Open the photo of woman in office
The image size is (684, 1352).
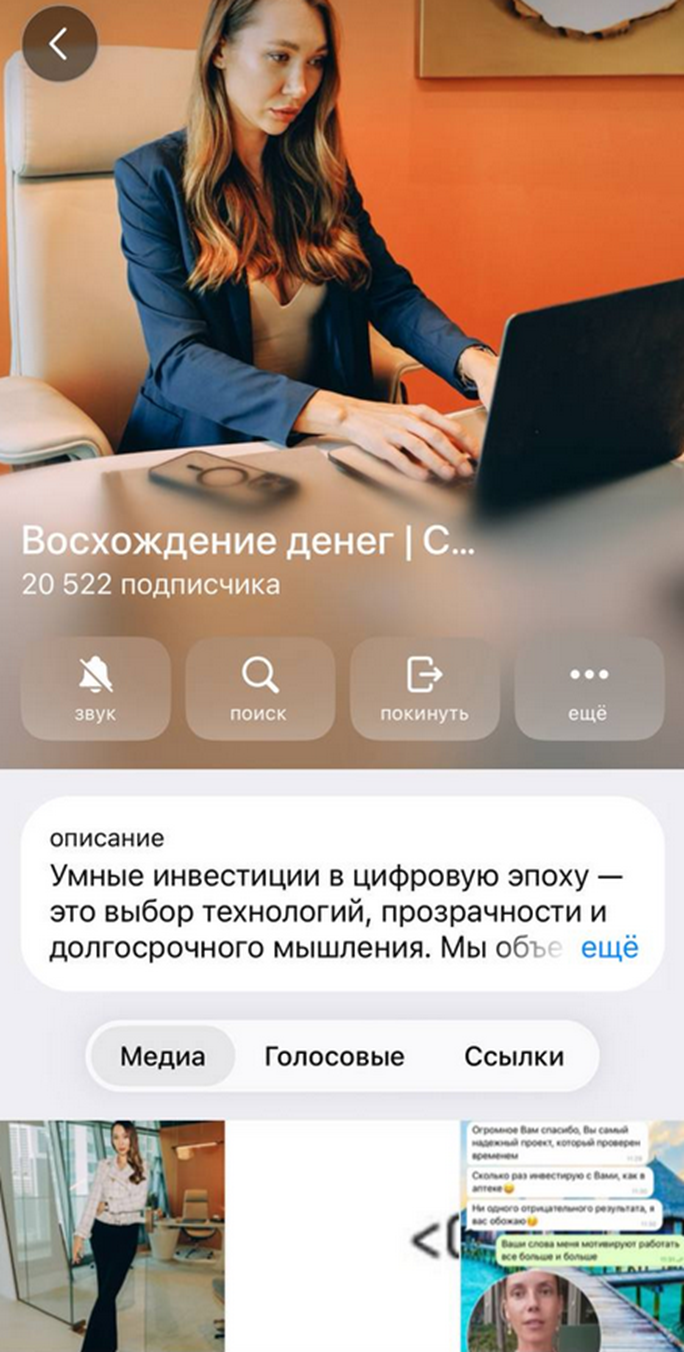coord(112,1236)
